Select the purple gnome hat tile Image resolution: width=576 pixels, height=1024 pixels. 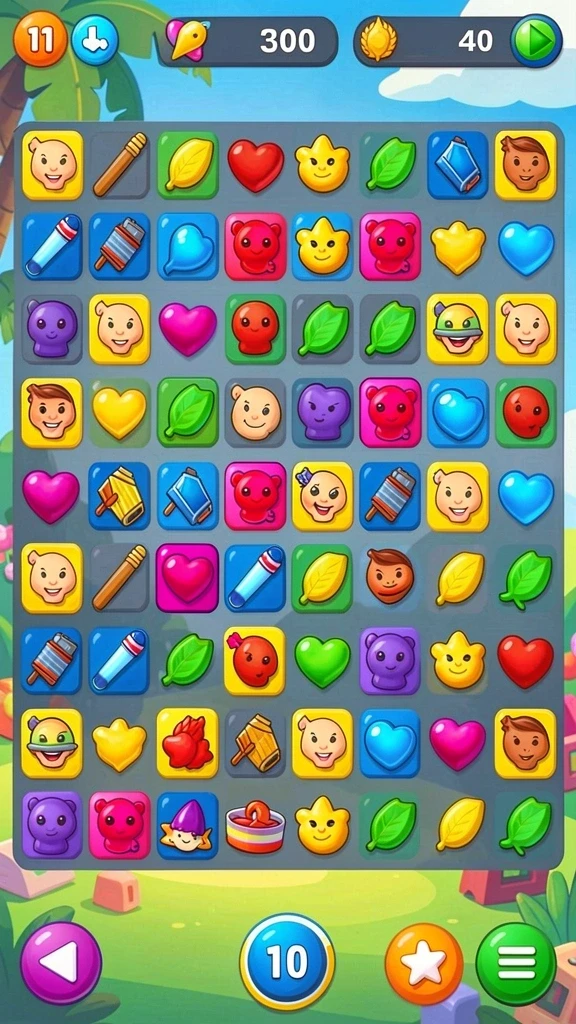coord(187,825)
